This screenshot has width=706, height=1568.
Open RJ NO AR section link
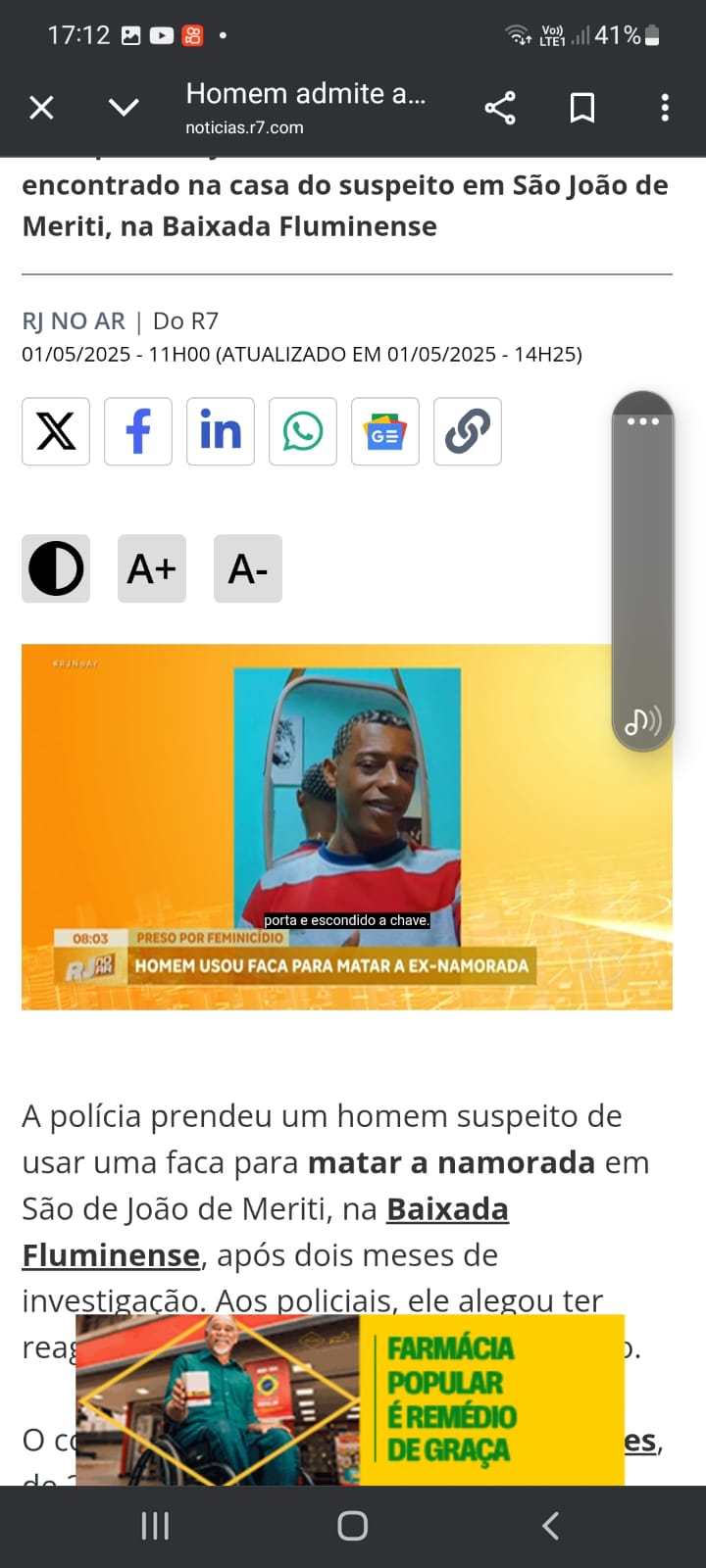coord(74,321)
